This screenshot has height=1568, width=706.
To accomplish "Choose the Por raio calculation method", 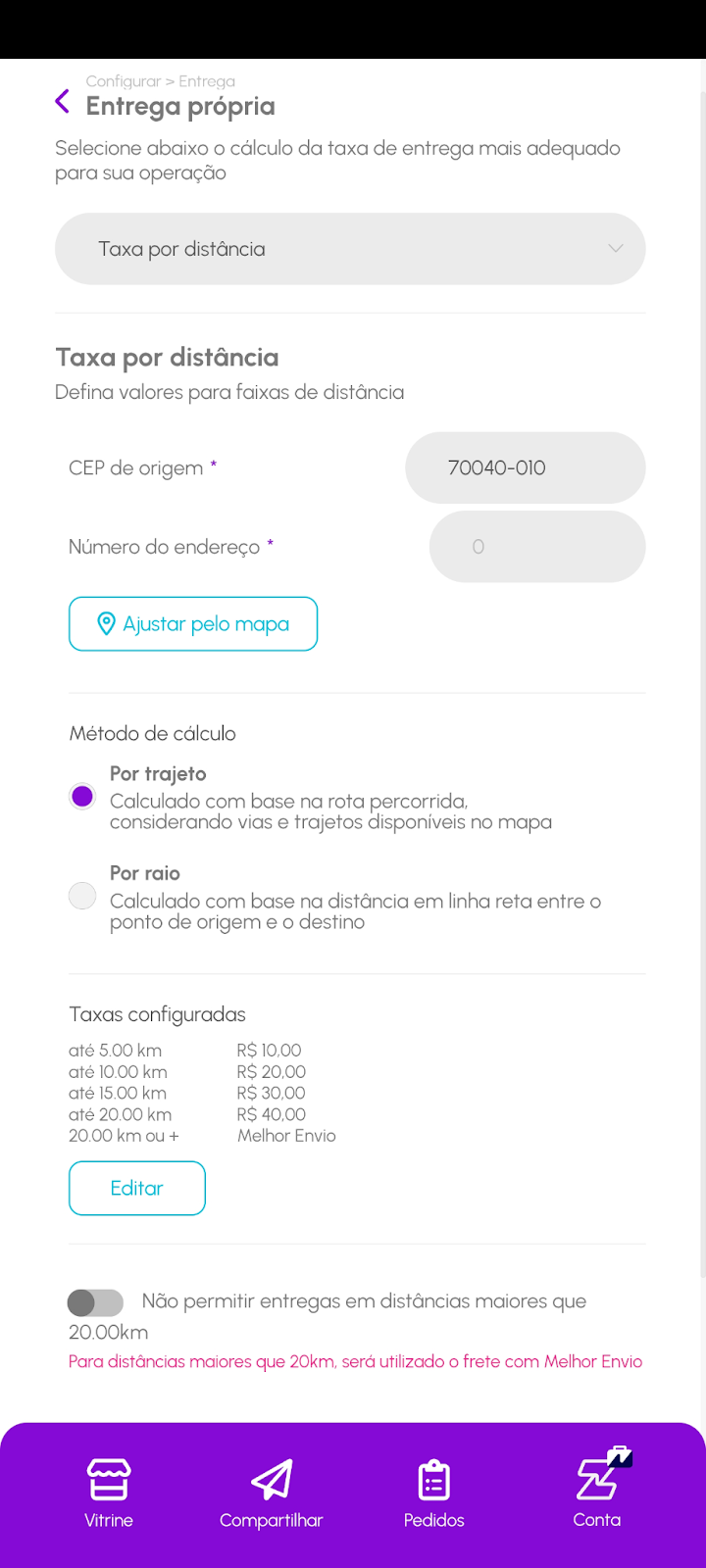I will 82,895.
